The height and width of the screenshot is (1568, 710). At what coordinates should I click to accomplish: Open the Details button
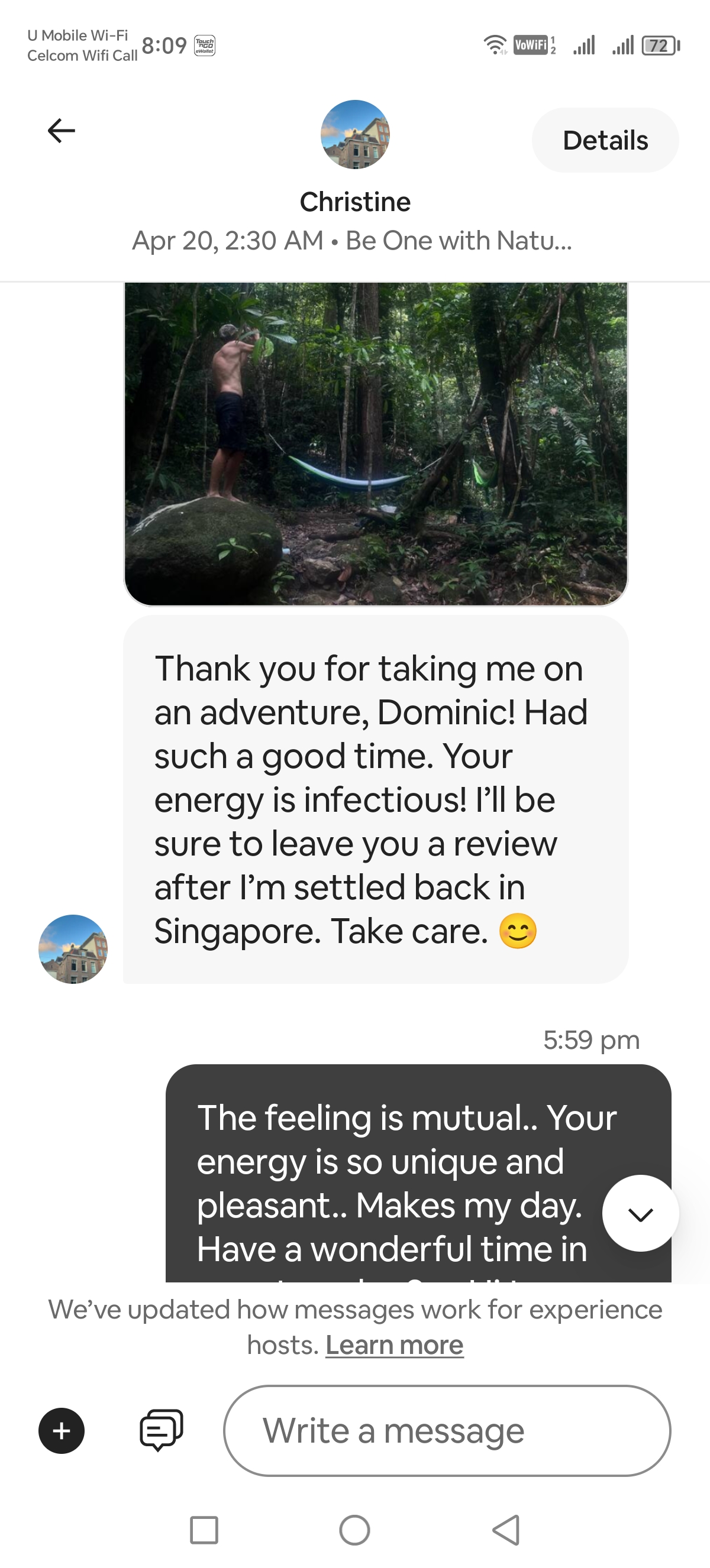tap(605, 141)
